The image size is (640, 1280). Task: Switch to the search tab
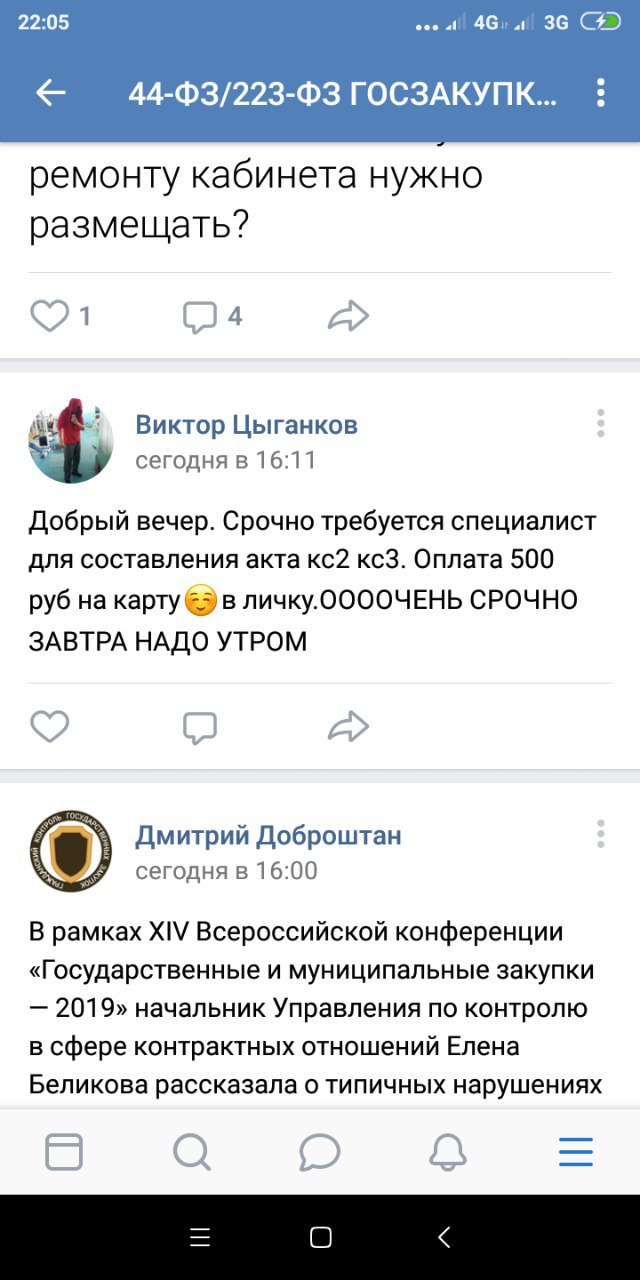[x=191, y=1152]
